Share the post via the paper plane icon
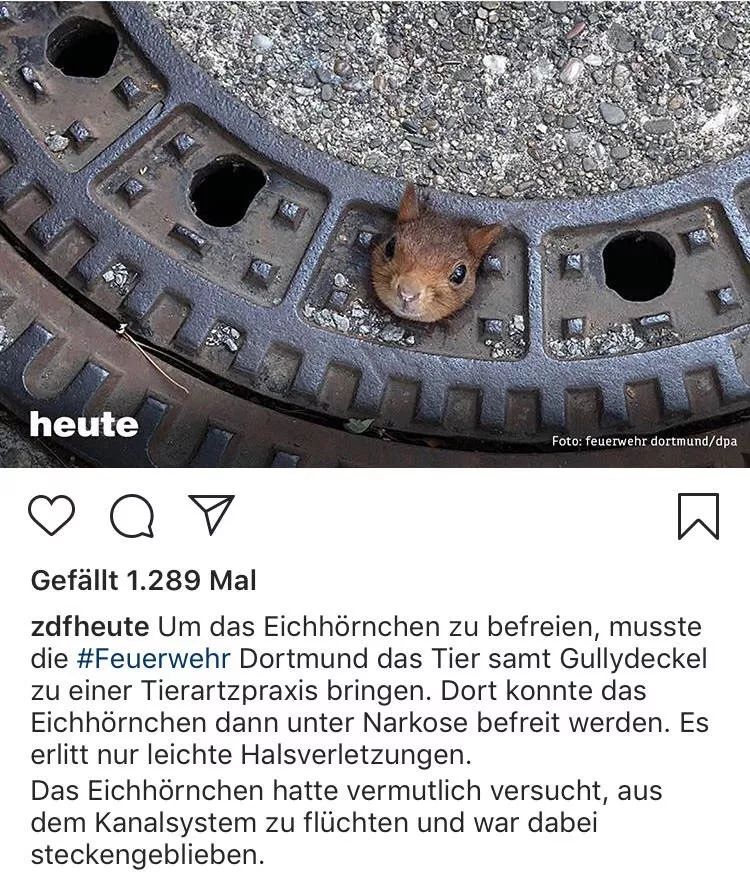 211,514
